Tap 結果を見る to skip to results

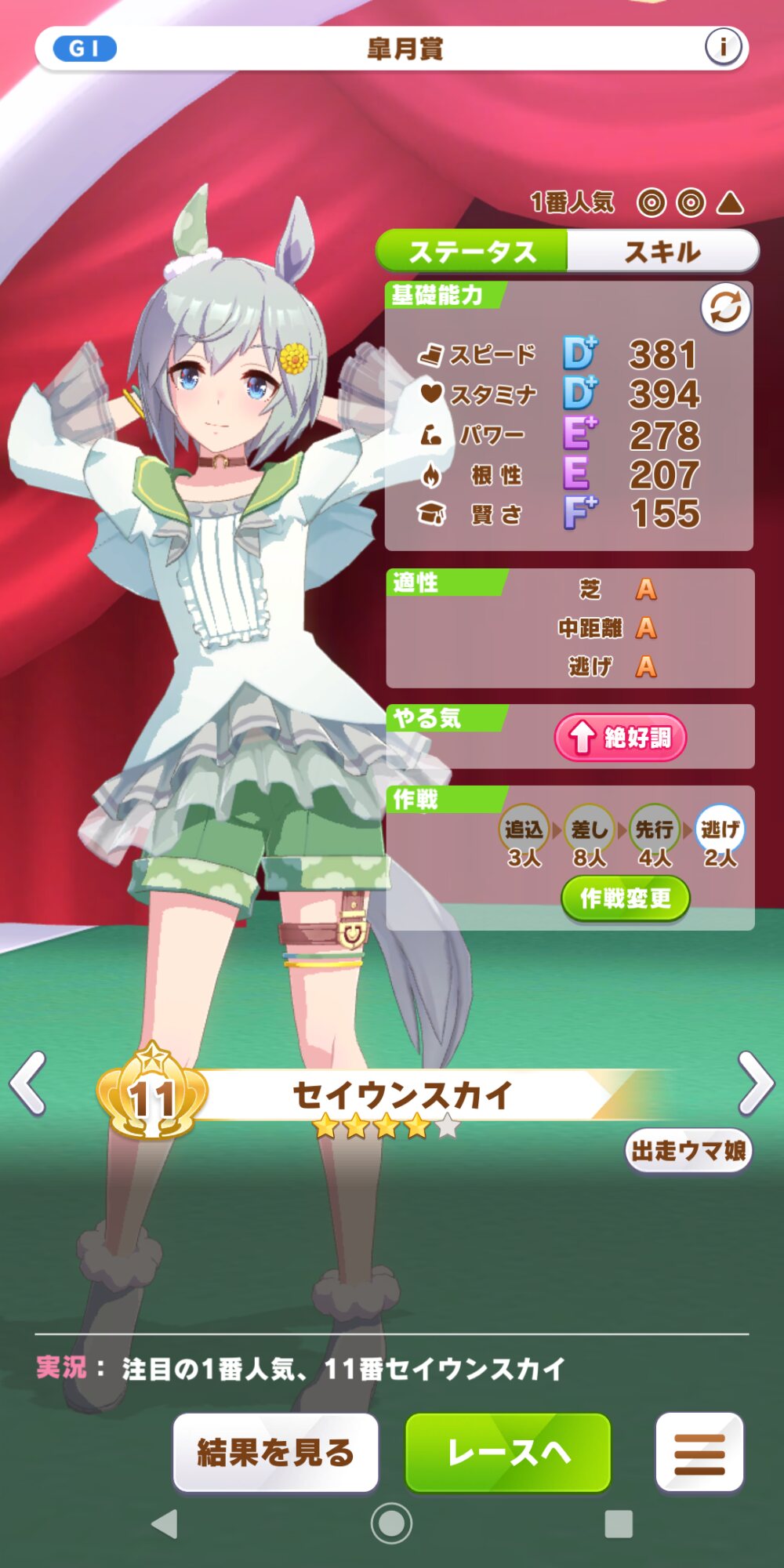pyautogui.click(x=275, y=1453)
